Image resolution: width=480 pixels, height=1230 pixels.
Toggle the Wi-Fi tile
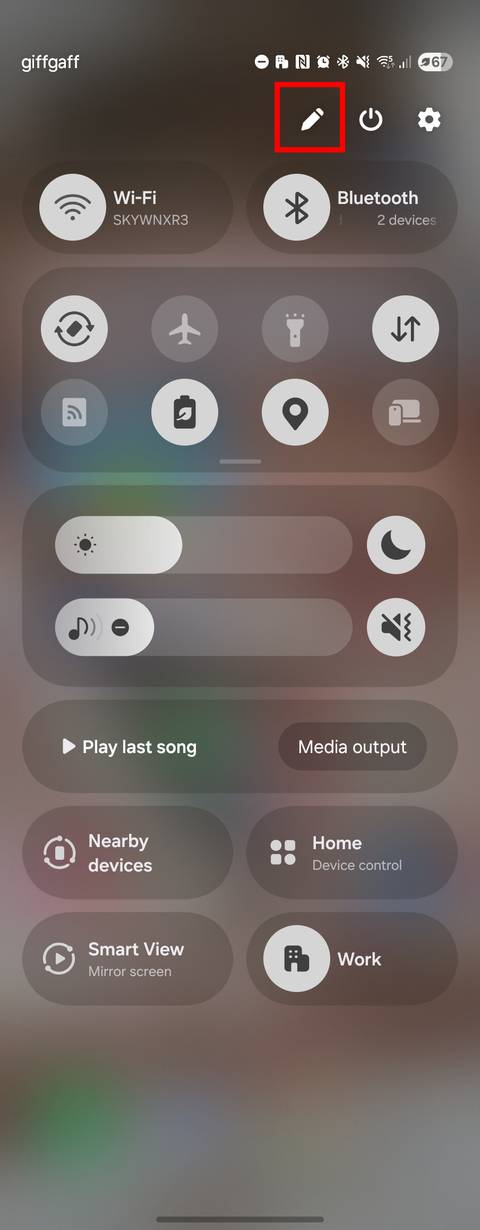(x=128, y=207)
